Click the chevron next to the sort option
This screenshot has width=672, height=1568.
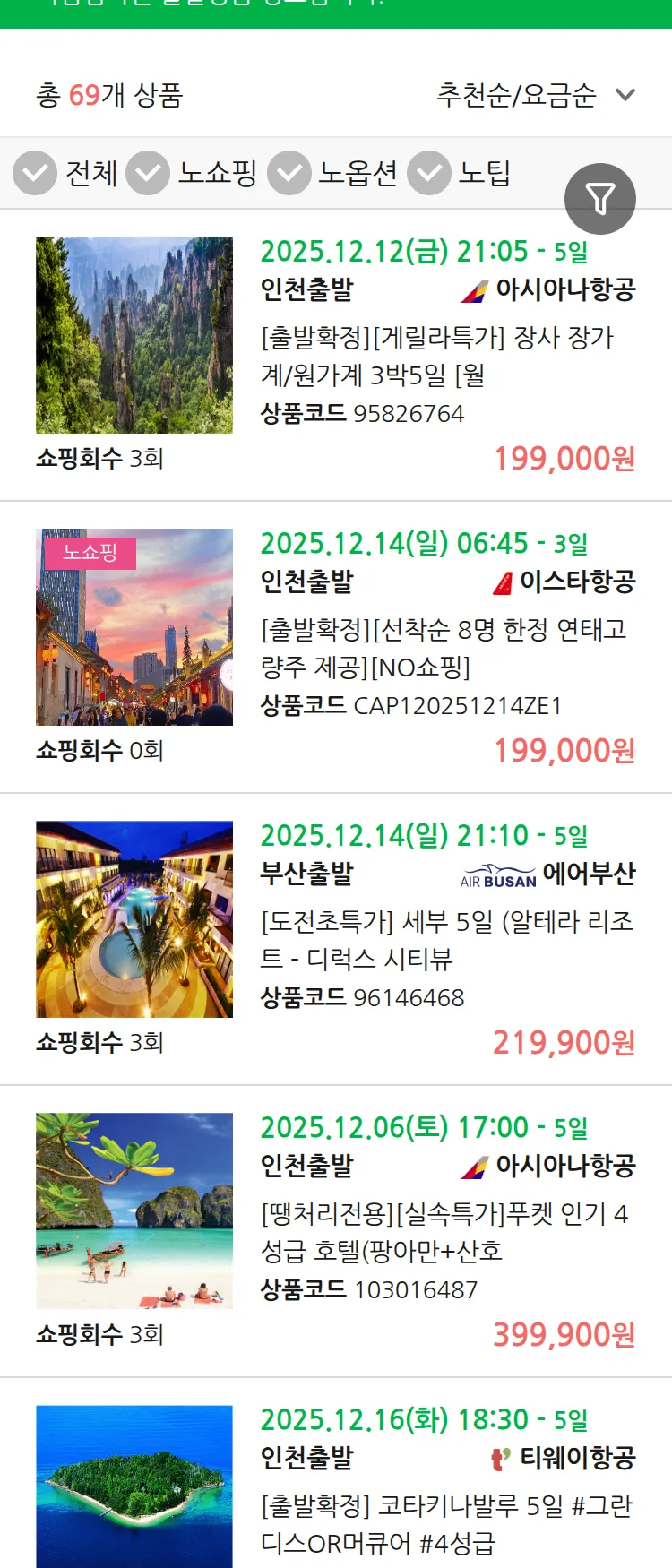point(625,96)
